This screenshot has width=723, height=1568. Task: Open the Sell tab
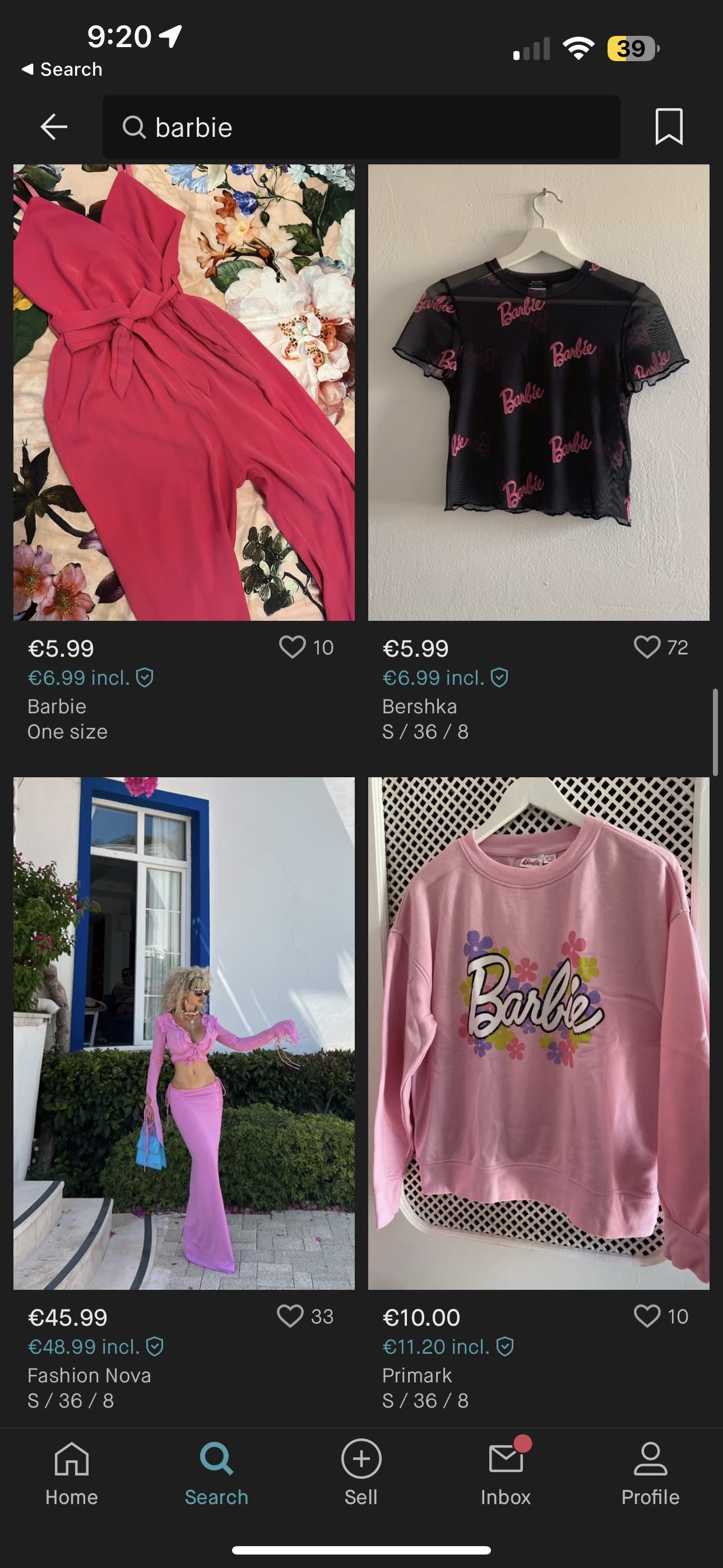tap(361, 1473)
